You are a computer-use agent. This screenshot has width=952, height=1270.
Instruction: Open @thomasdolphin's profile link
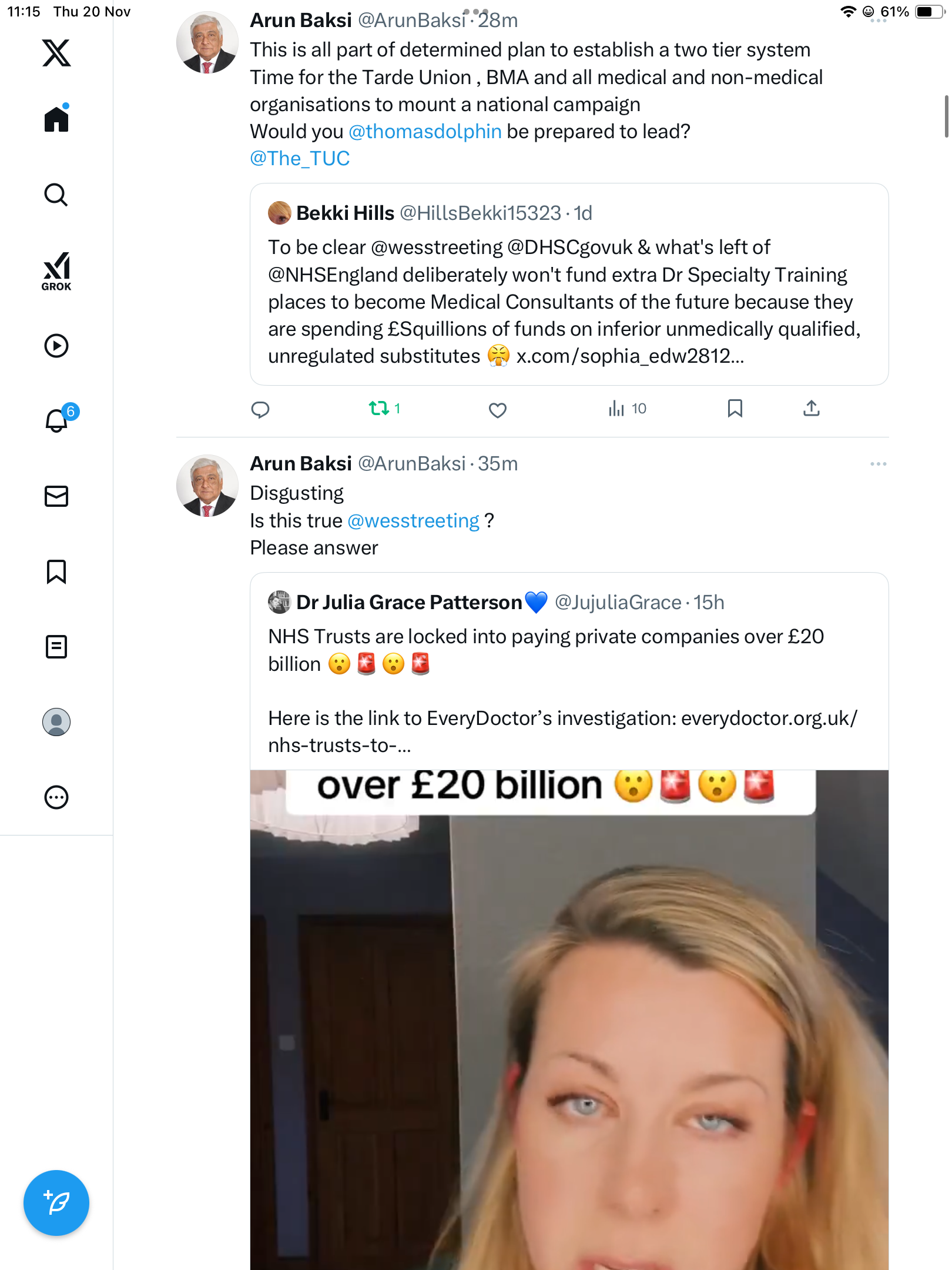pos(425,132)
